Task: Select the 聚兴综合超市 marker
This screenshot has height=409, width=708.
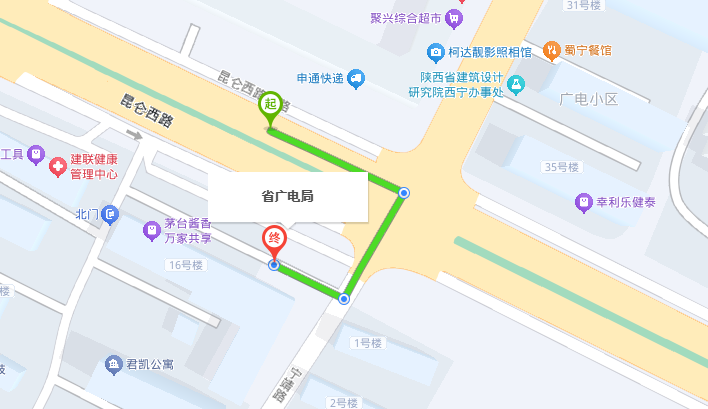Action: [454, 18]
